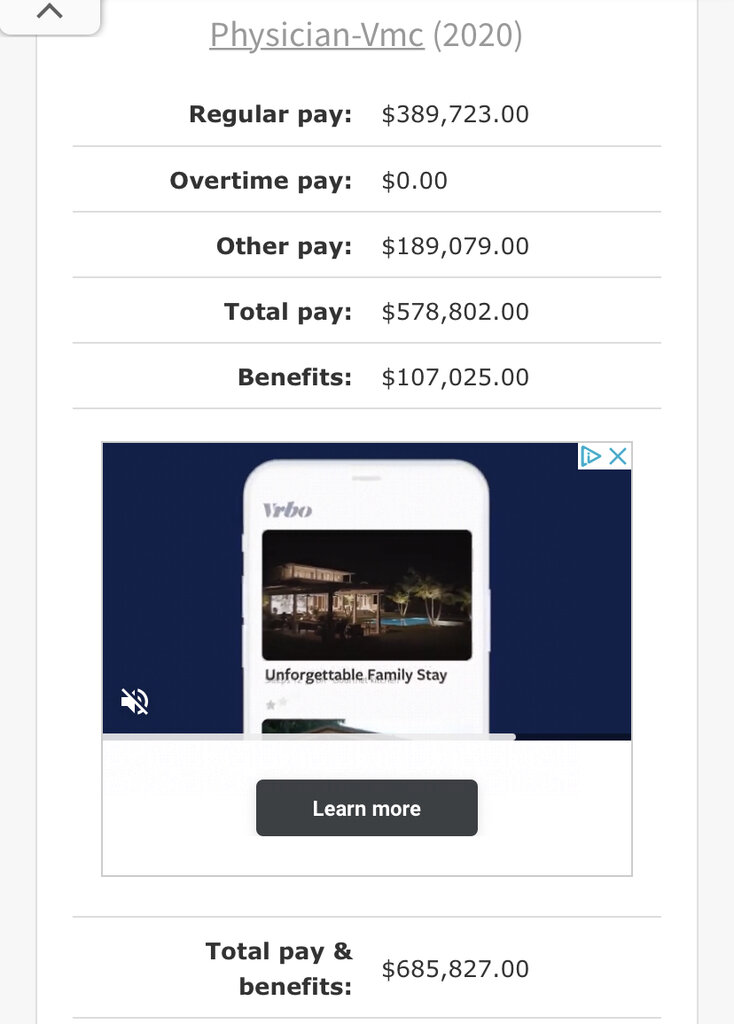Collapse the panel with the up chevron
734x1024 pixels.
48,12
